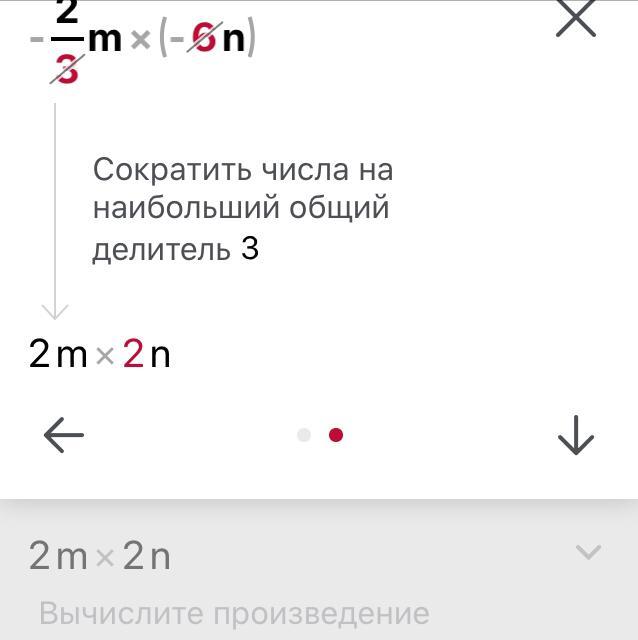The height and width of the screenshot is (640, 638).
Task: Move to next step with down arrow
Action: (576, 435)
